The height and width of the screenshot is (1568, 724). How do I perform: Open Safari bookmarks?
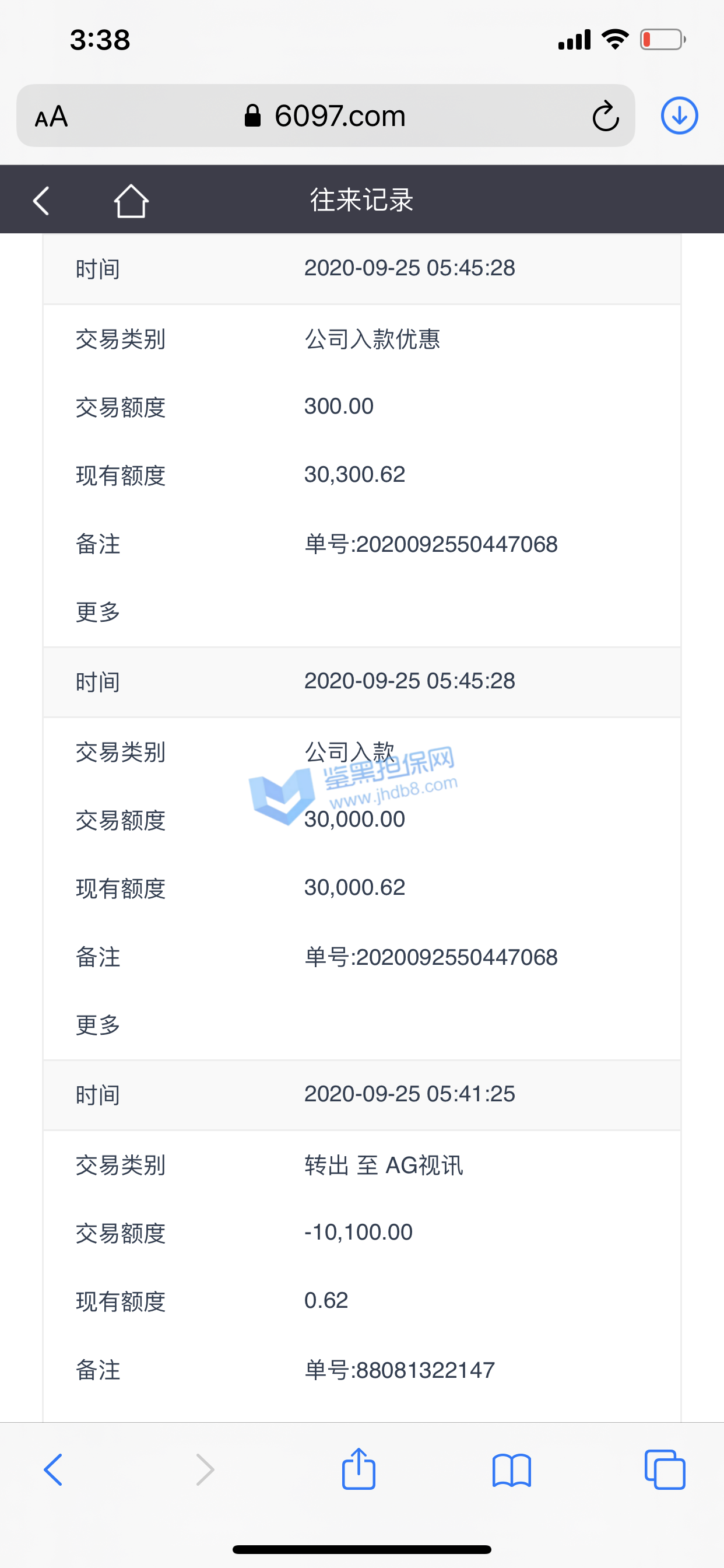coord(512,1469)
